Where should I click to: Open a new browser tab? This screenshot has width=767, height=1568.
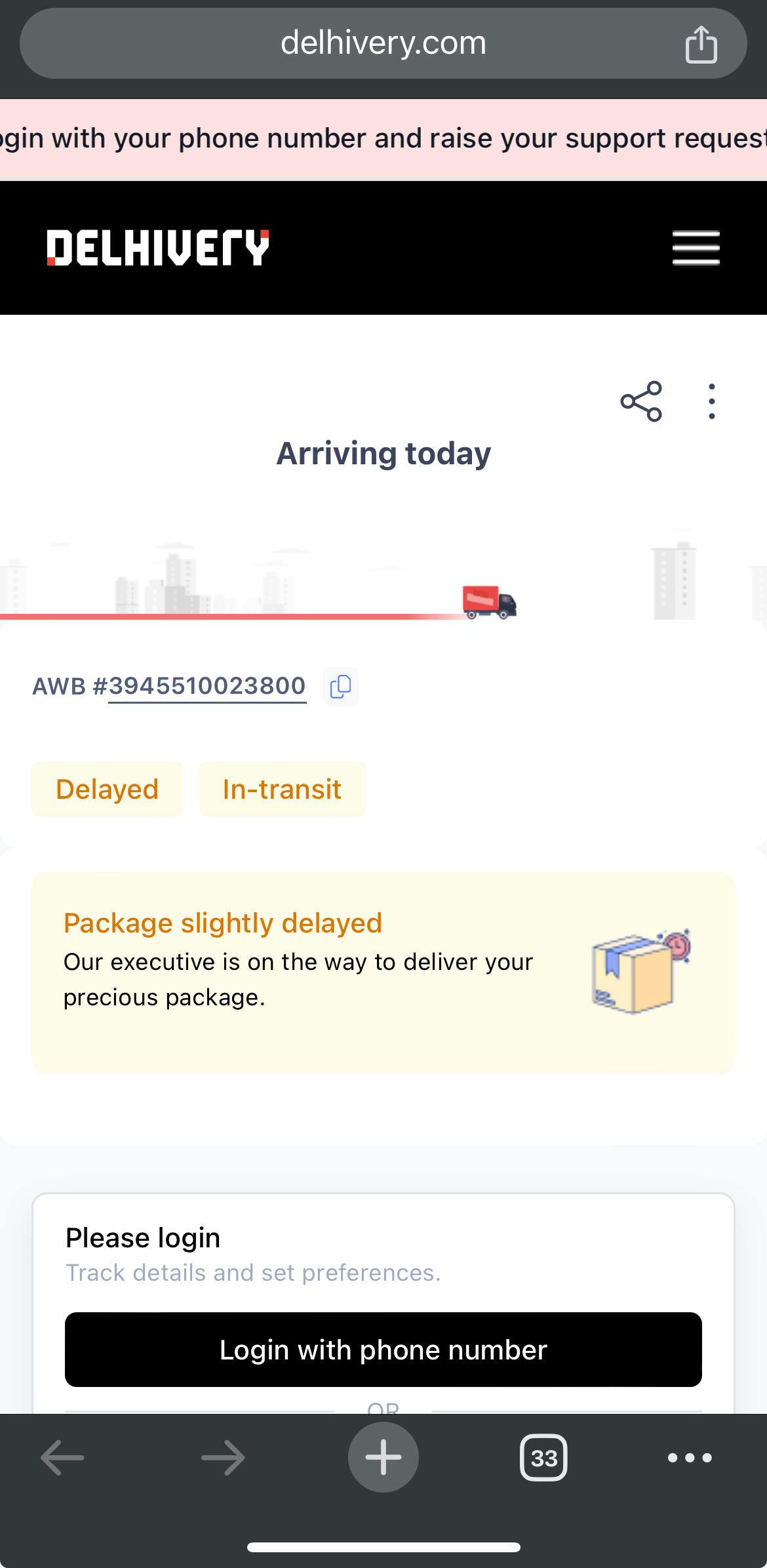[x=383, y=1457]
